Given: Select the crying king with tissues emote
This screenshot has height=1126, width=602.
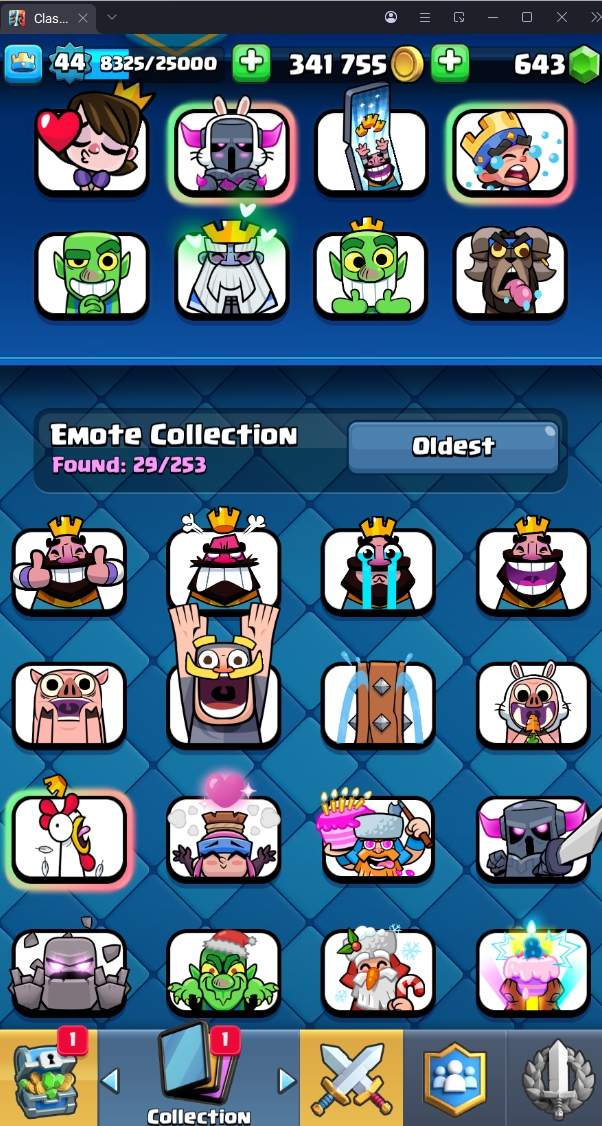Looking at the screenshot, I should pos(510,150).
